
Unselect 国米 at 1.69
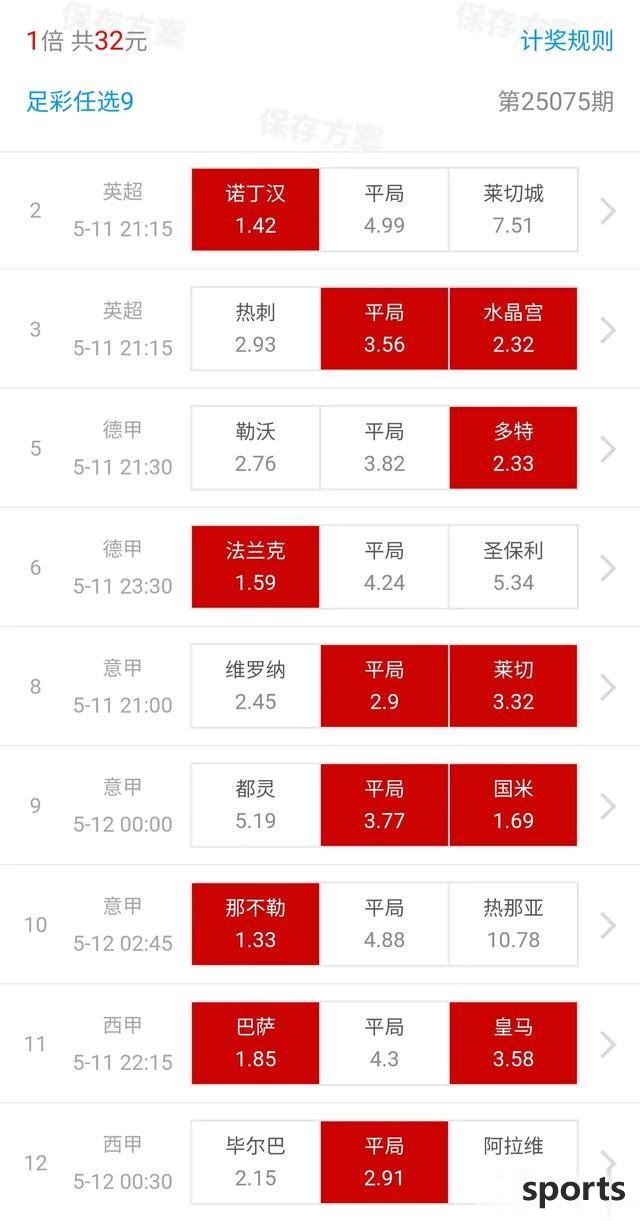coord(513,804)
